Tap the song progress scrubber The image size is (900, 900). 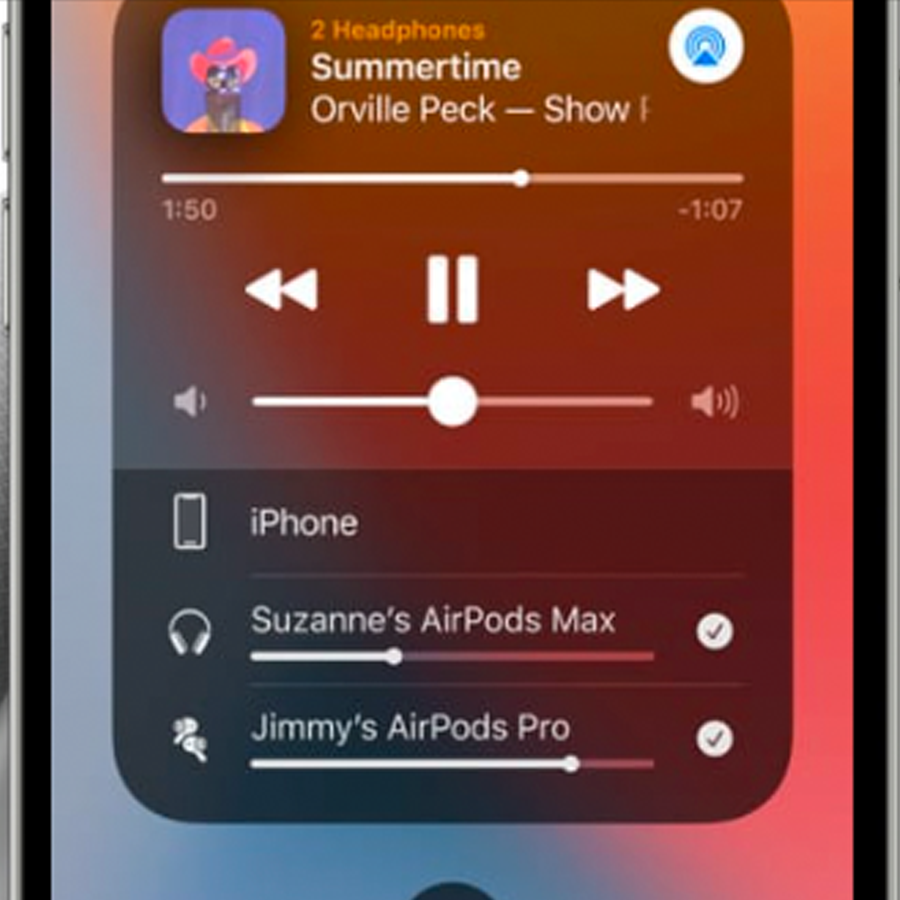coord(520,179)
